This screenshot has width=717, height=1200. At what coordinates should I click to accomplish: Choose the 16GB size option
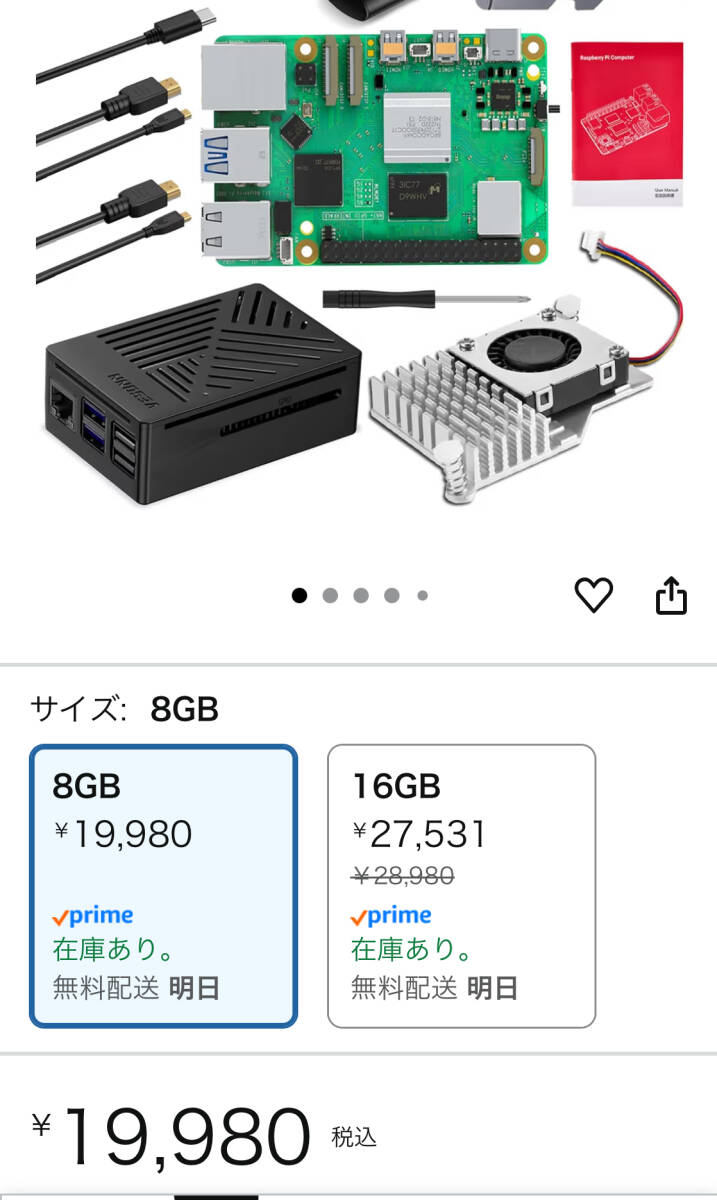[x=461, y=886]
